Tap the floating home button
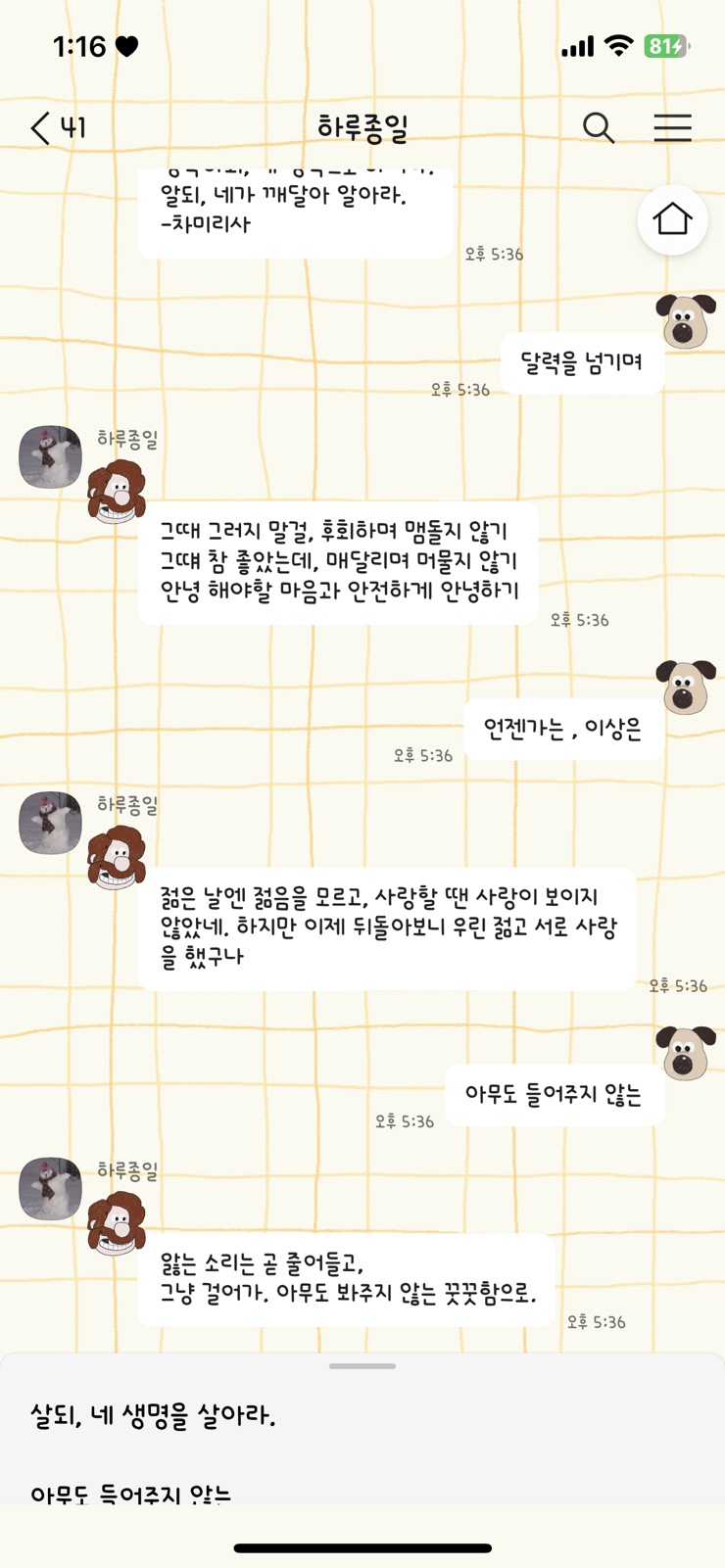The width and height of the screenshot is (725, 1568). click(x=672, y=219)
